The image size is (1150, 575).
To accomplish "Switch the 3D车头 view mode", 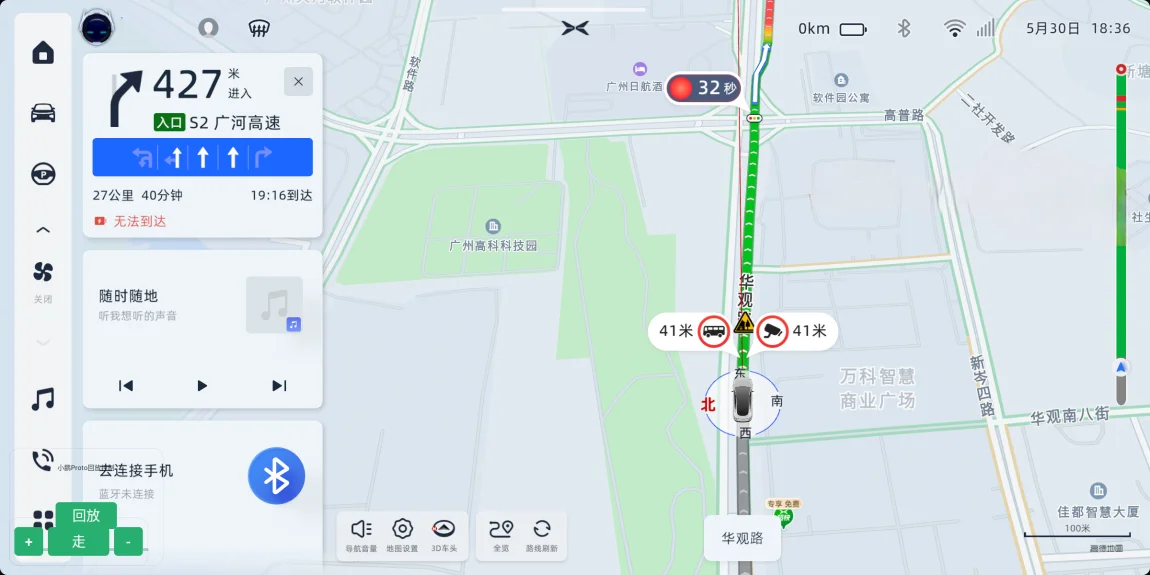I will pos(444,535).
